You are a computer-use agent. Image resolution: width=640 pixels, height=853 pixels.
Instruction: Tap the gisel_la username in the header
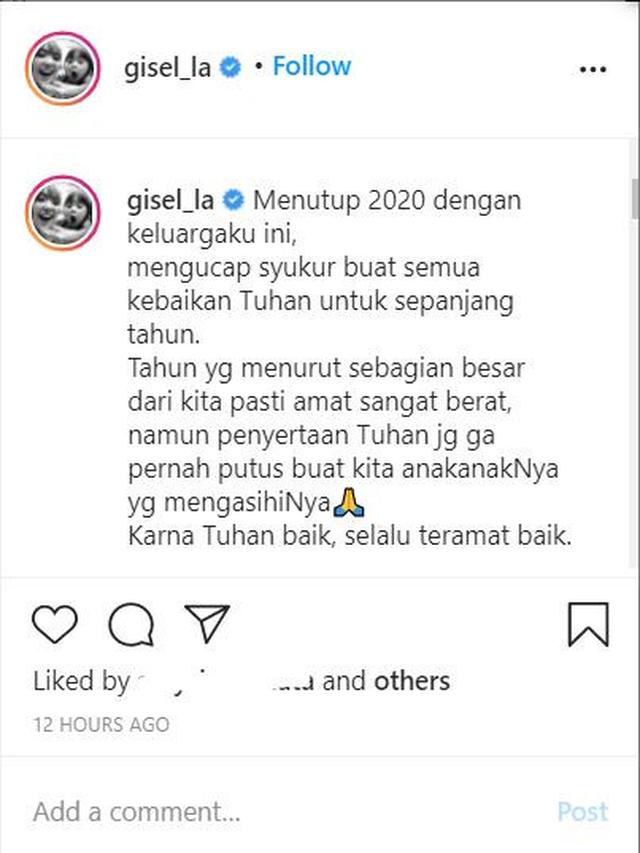point(169,68)
